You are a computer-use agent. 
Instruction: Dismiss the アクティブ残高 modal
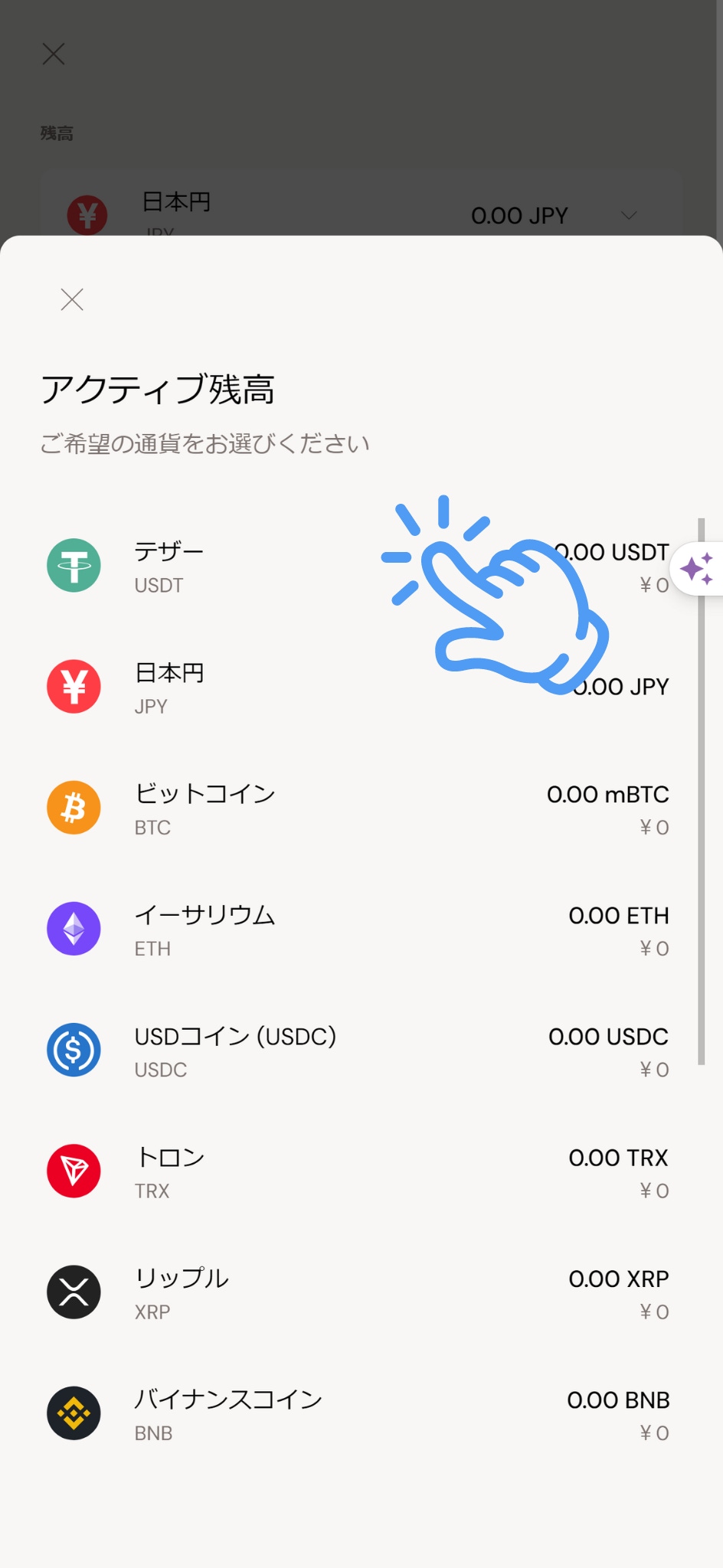point(71,300)
